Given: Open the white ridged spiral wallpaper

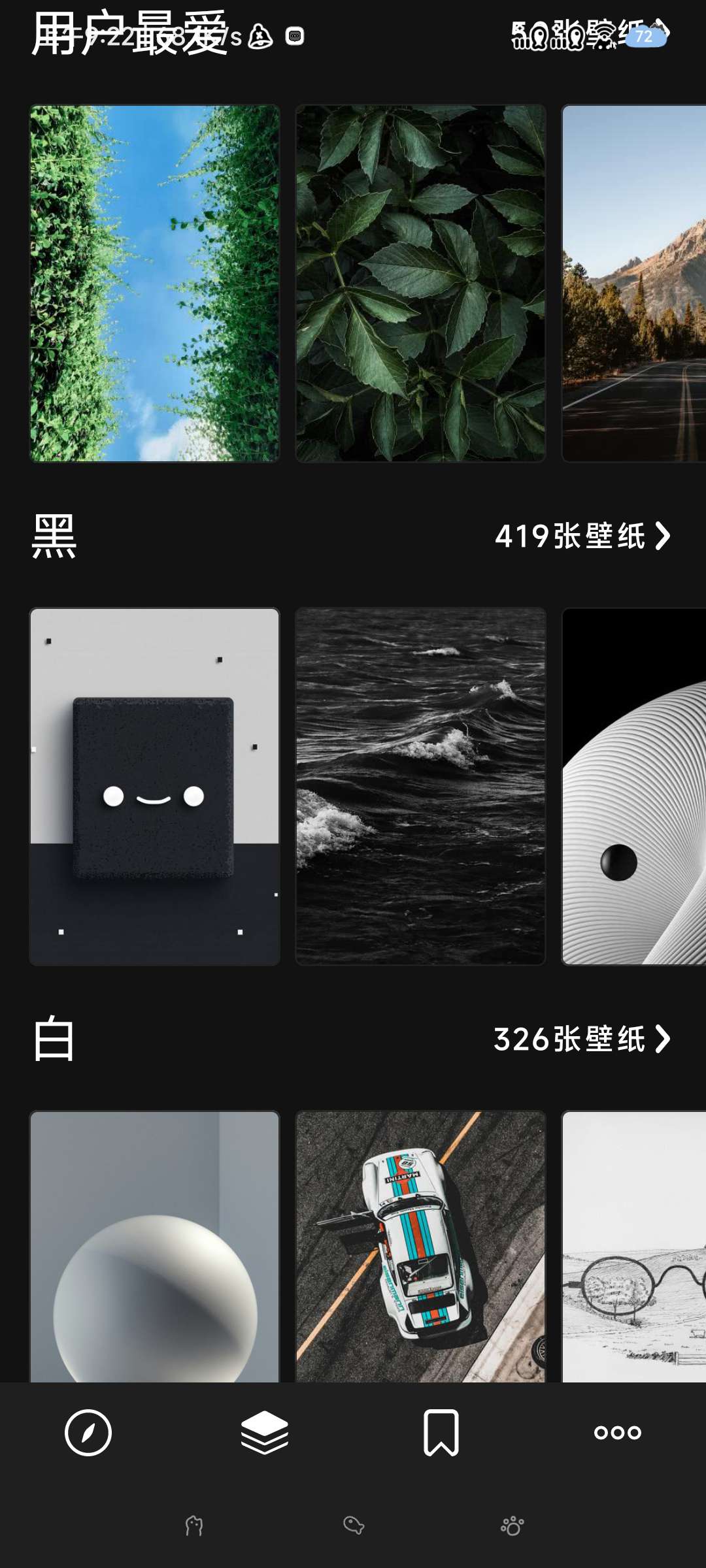Looking at the screenshot, I should (633, 787).
